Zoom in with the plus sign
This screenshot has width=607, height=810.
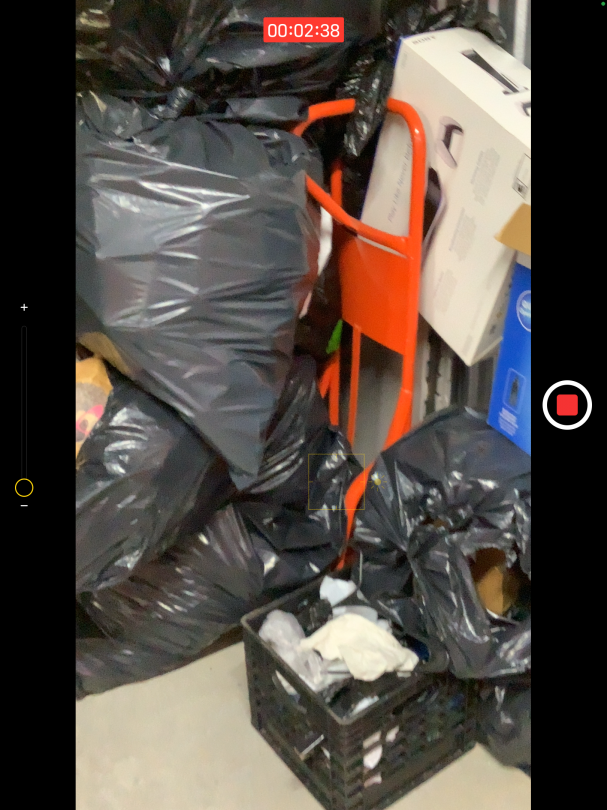coord(24,308)
